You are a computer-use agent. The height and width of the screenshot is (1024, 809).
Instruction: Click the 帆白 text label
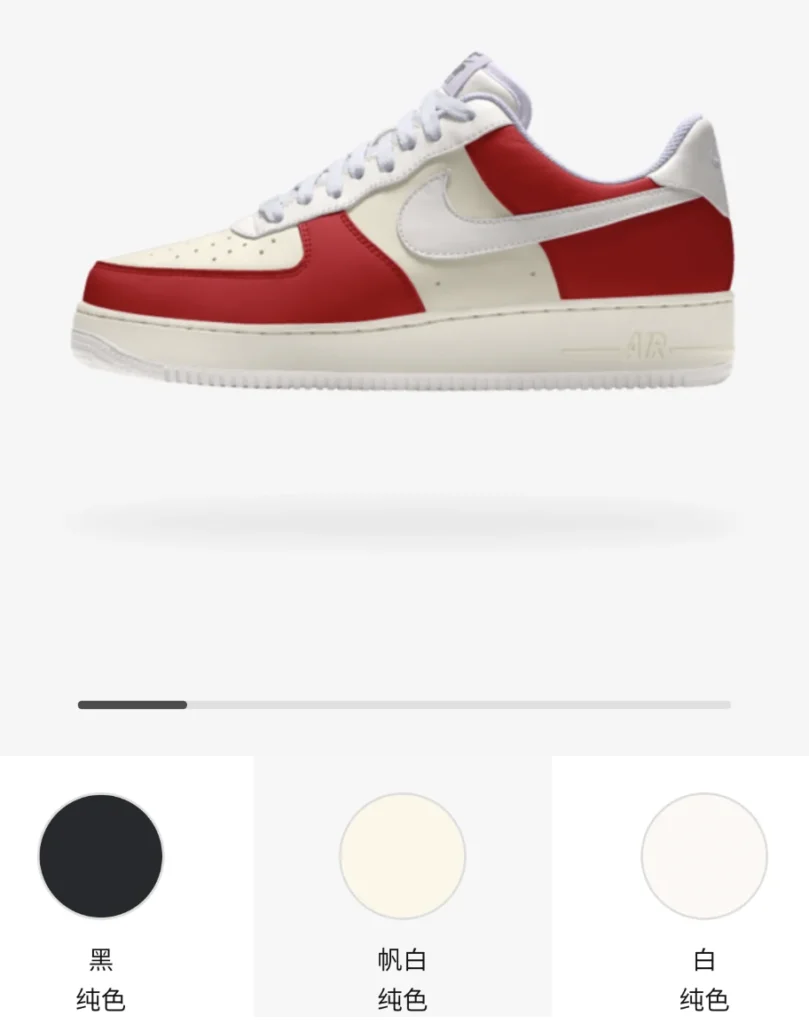[x=404, y=958]
